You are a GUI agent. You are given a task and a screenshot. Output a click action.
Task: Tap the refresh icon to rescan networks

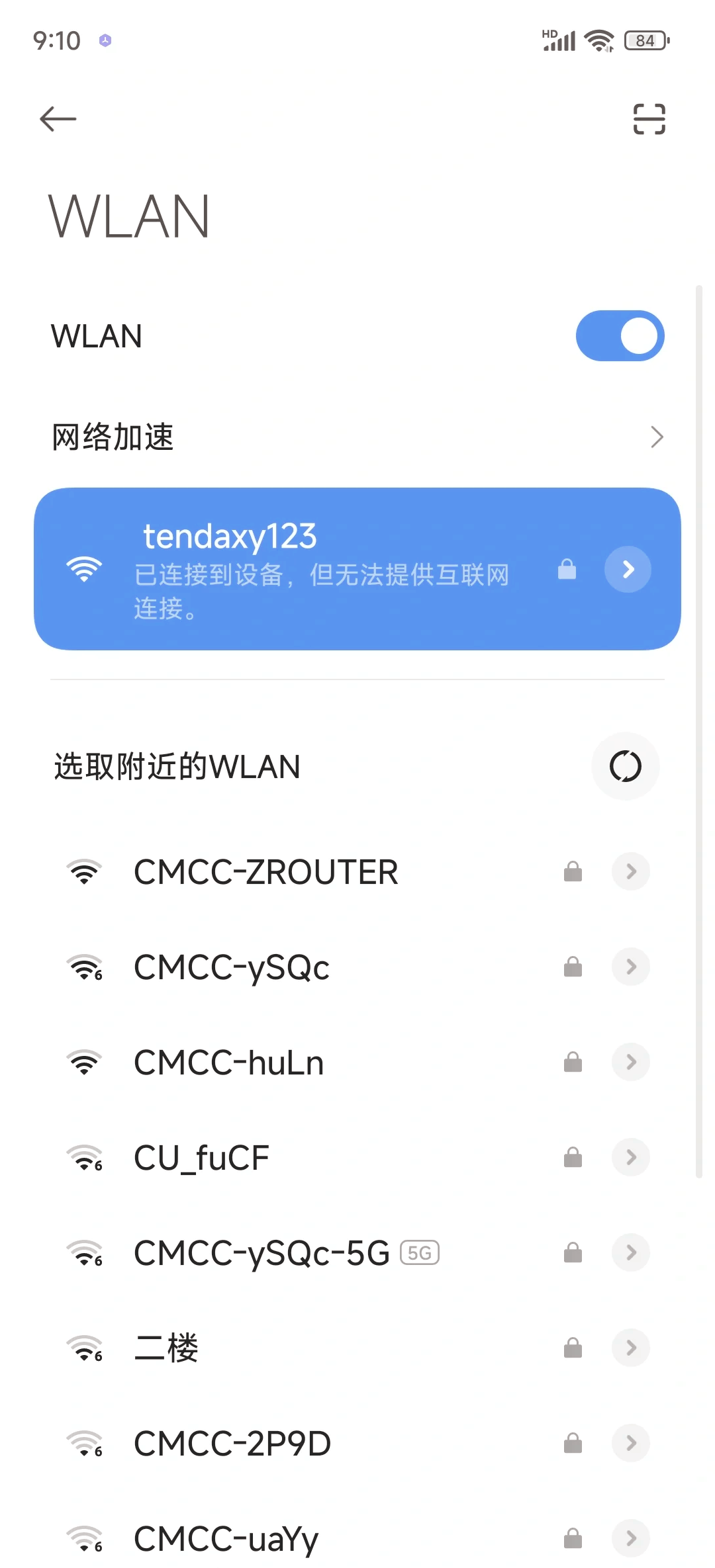(625, 767)
